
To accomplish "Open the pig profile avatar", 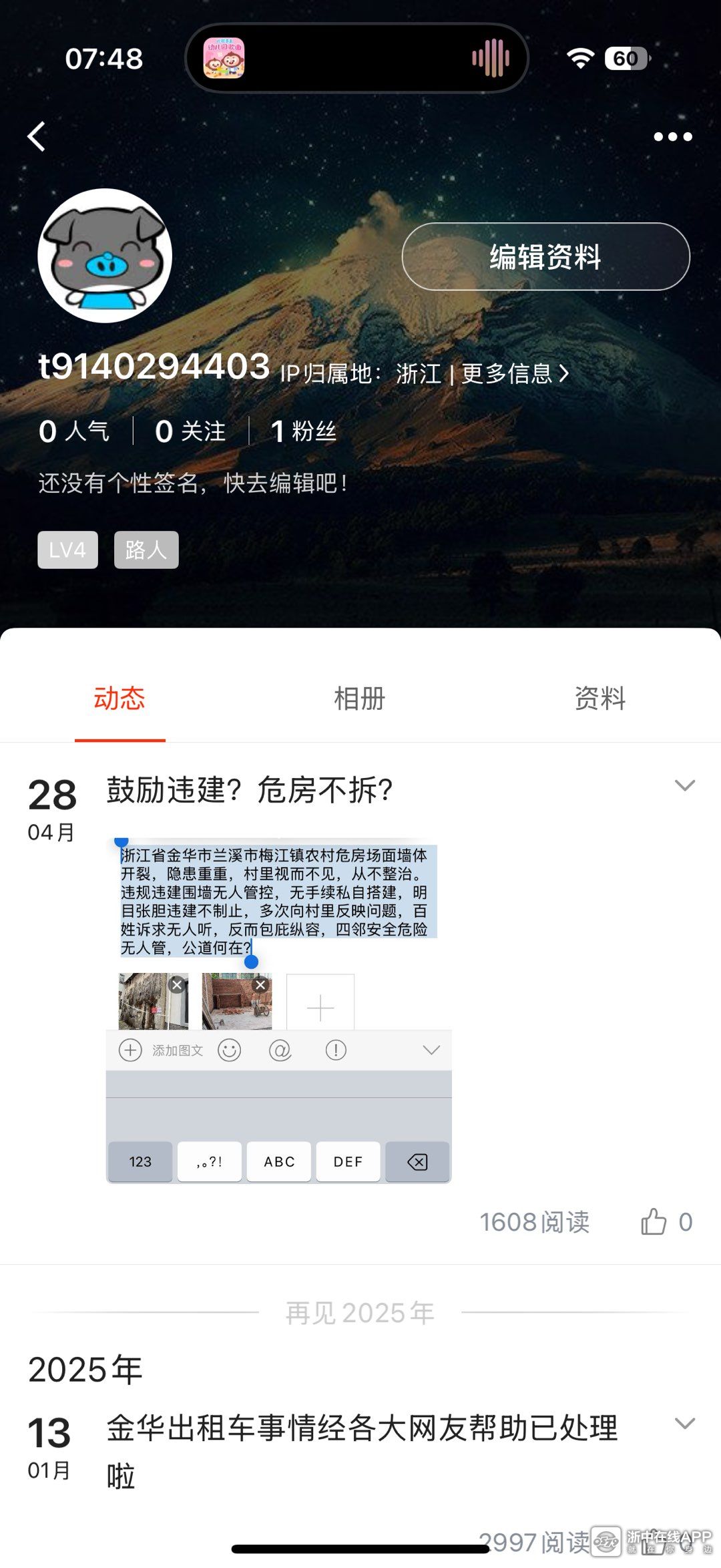I will (x=105, y=256).
